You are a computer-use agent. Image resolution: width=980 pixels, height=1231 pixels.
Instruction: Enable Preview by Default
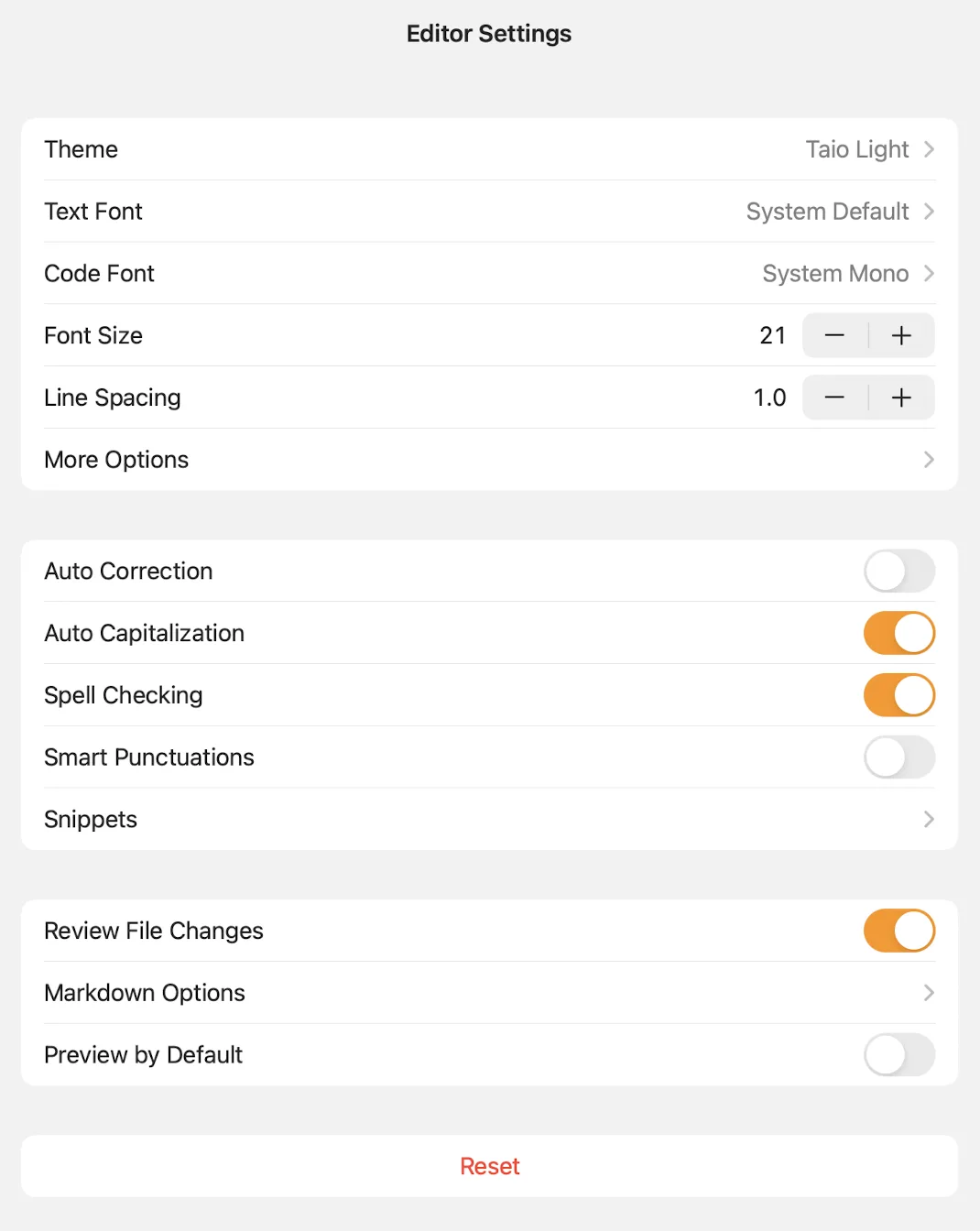[x=898, y=1054]
